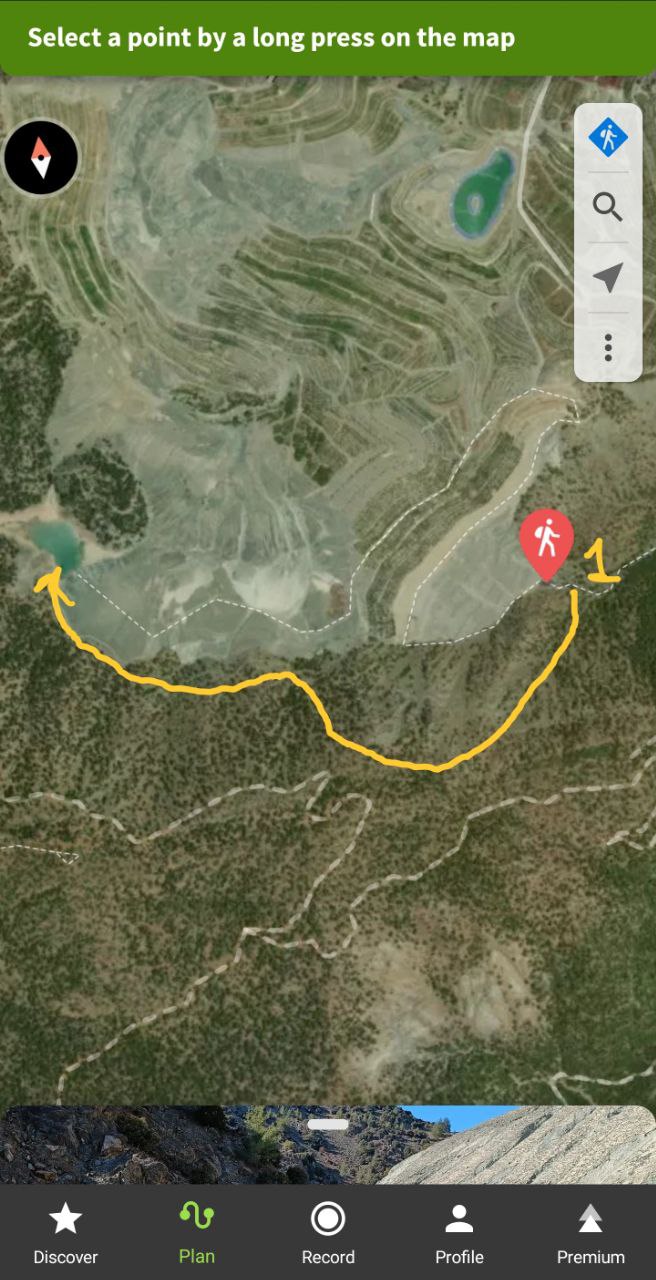Tap the bottom sheet handle to expand

[328, 1124]
